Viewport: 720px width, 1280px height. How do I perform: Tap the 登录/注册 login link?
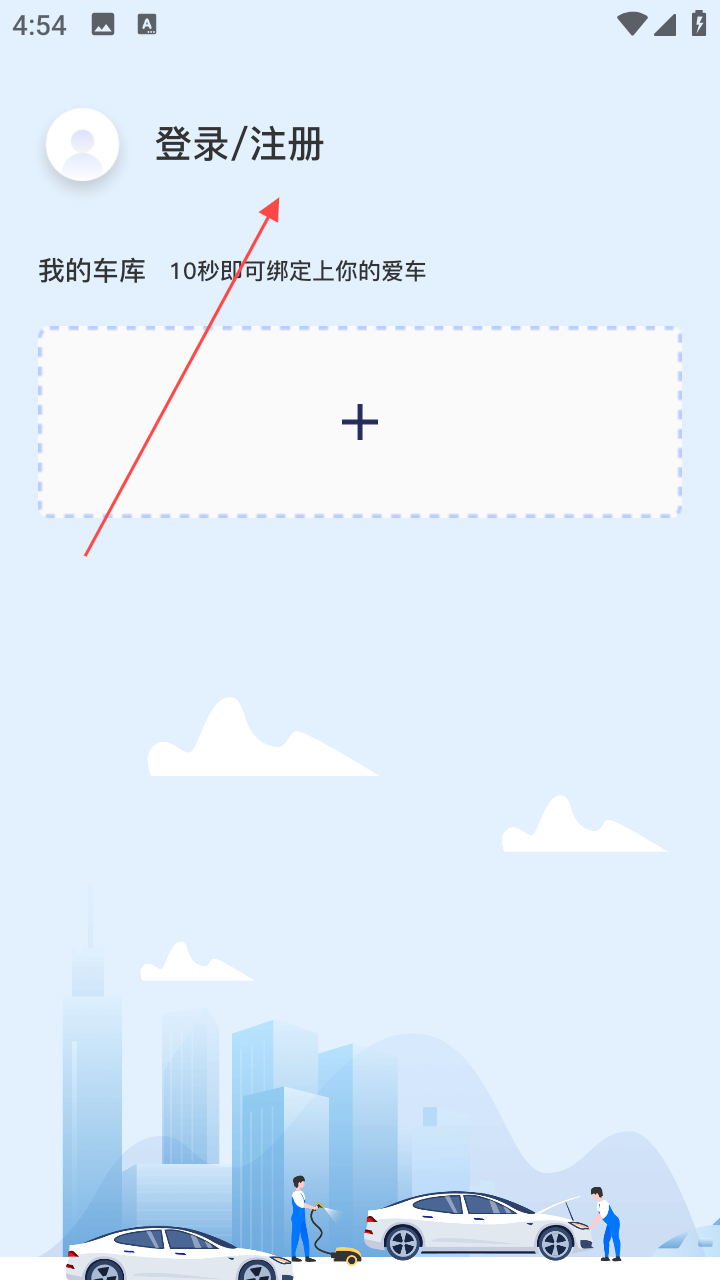[x=240, y=145]
